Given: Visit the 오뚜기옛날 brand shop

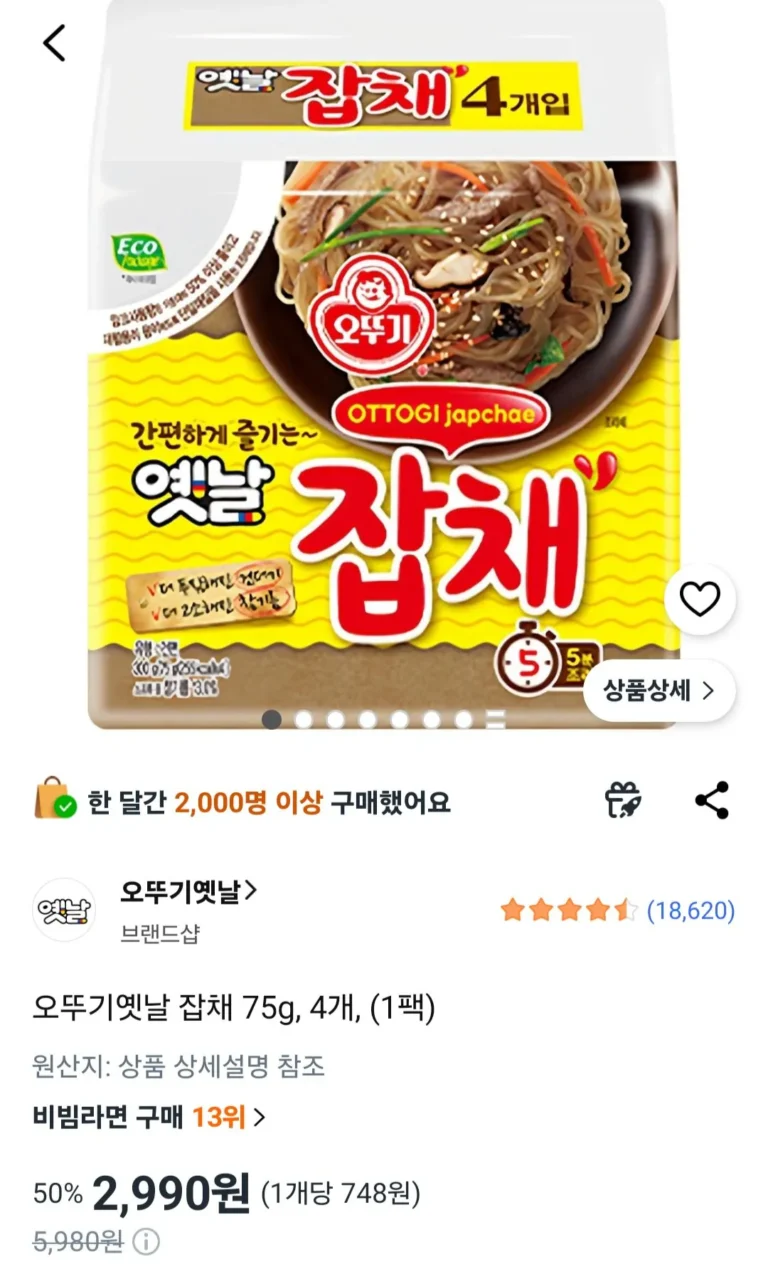Looking at the screenshot, I should click(188, 890).
